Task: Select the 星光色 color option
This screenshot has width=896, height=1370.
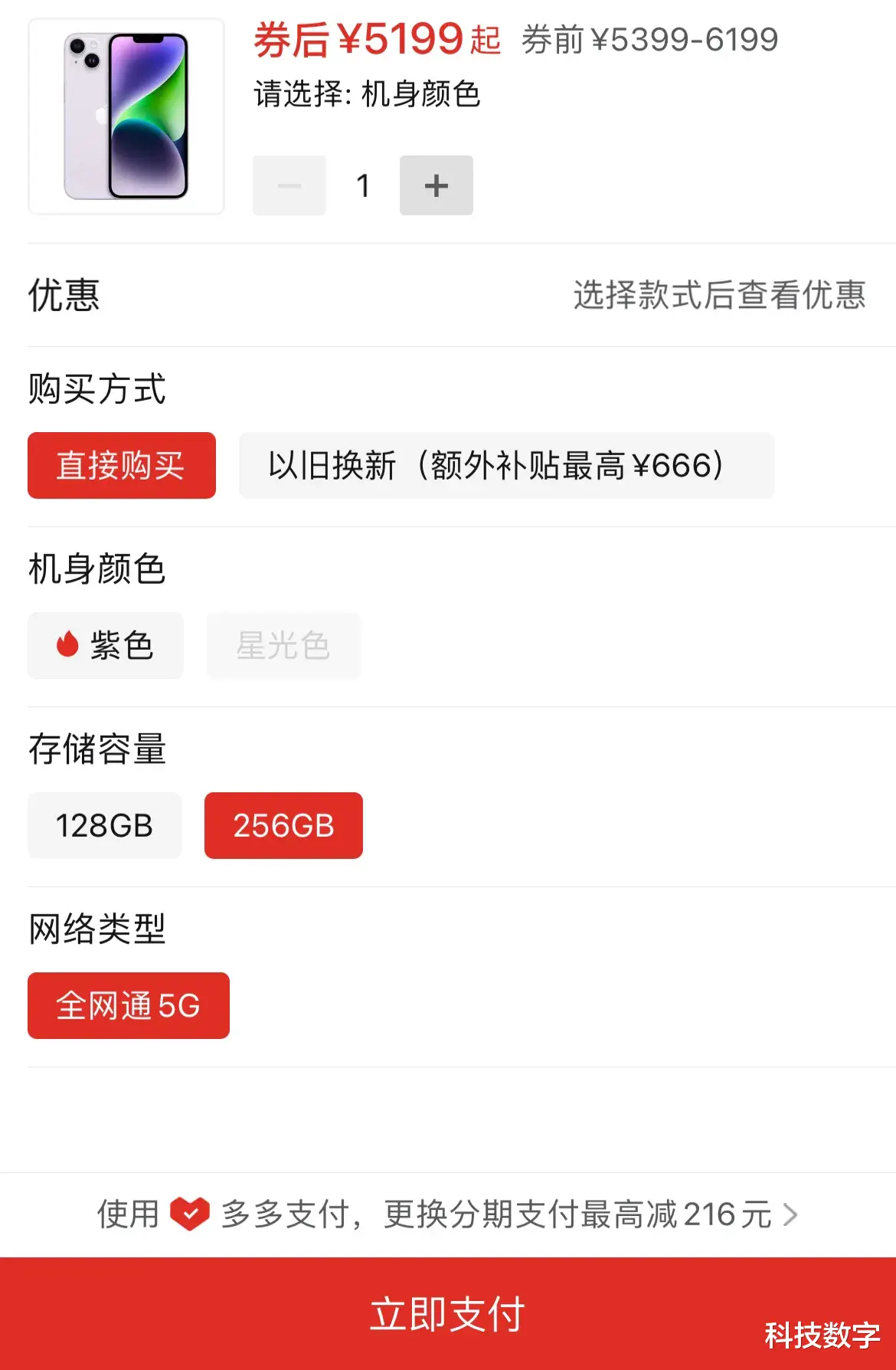Action: 283,646
